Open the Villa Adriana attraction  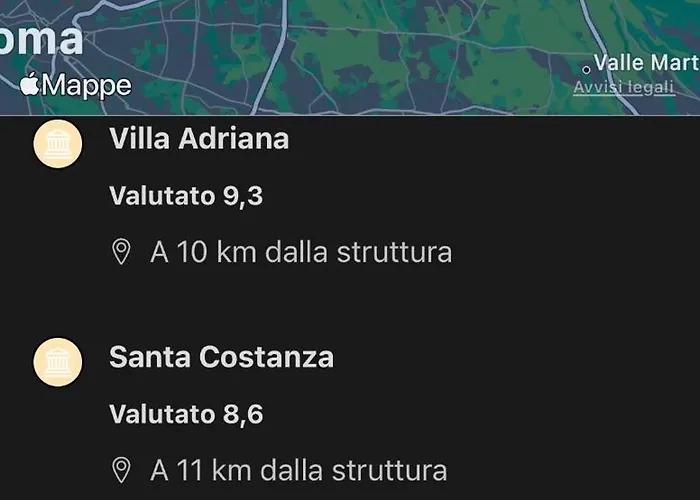[199, 139]
